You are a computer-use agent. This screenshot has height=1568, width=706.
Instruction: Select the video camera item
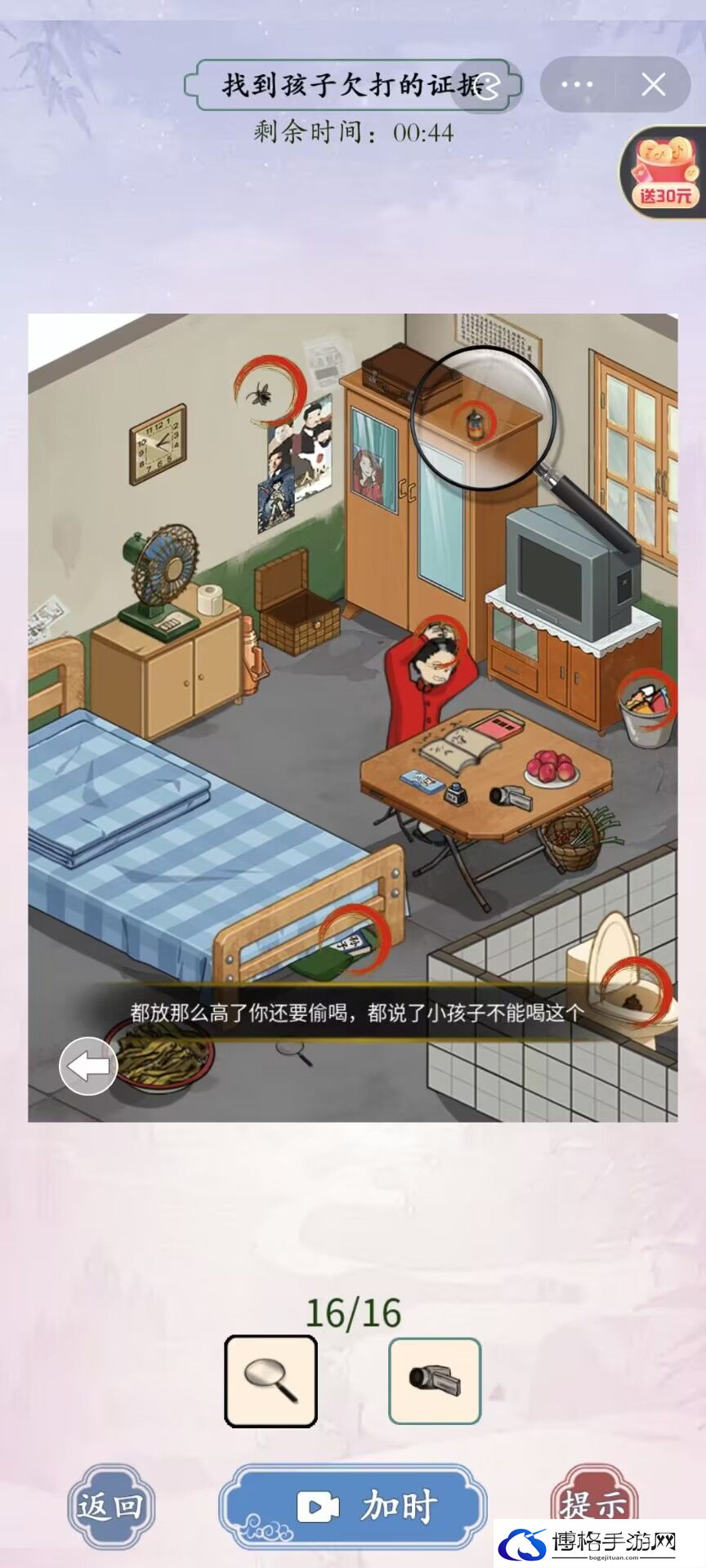point(435,1381)
